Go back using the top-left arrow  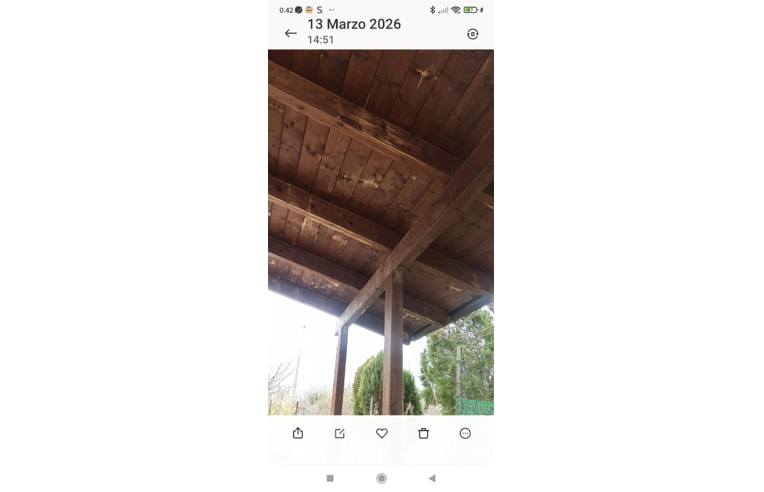290,33
